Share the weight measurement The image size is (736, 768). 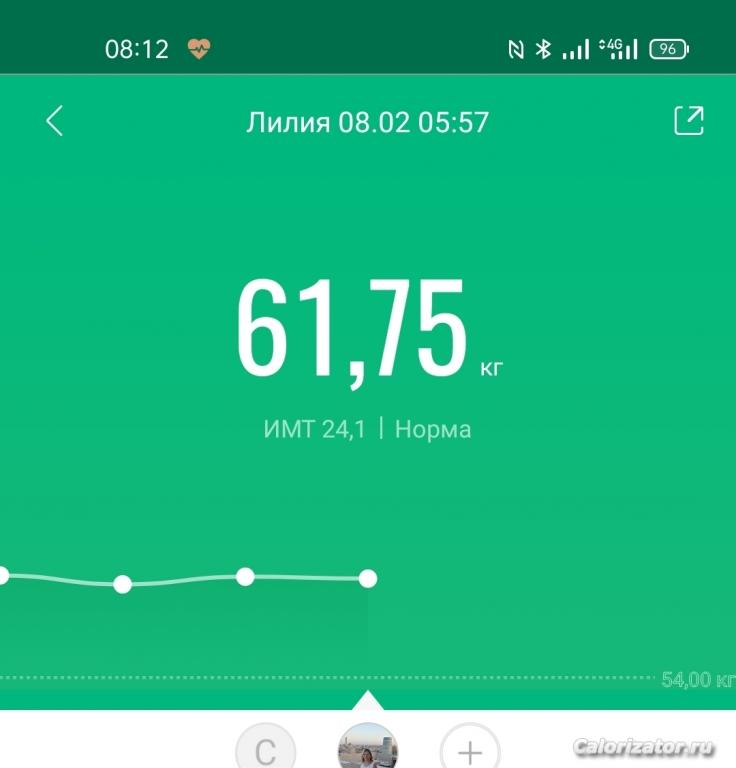point(689,121)
